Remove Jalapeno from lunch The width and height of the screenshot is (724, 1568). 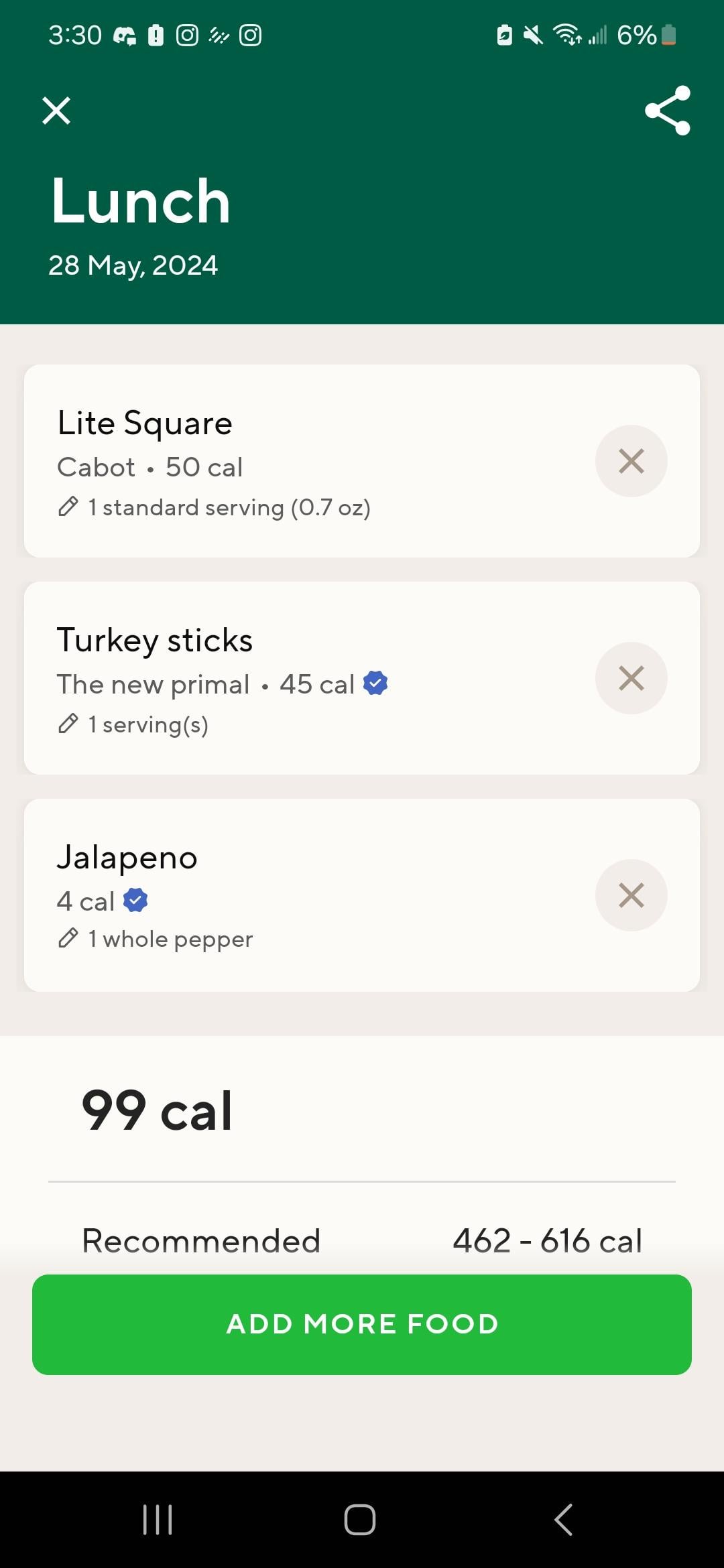click(631, 895)
